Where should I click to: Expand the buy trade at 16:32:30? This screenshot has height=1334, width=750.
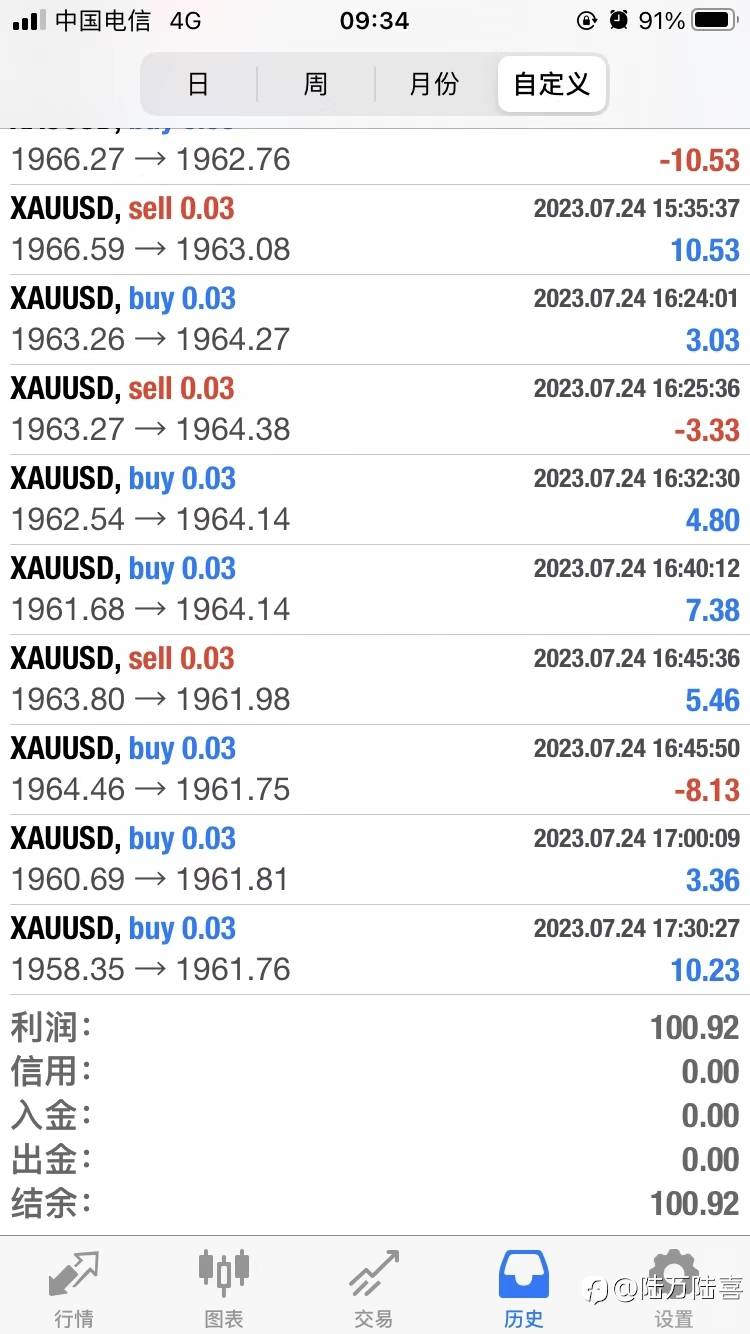(375, 500)
